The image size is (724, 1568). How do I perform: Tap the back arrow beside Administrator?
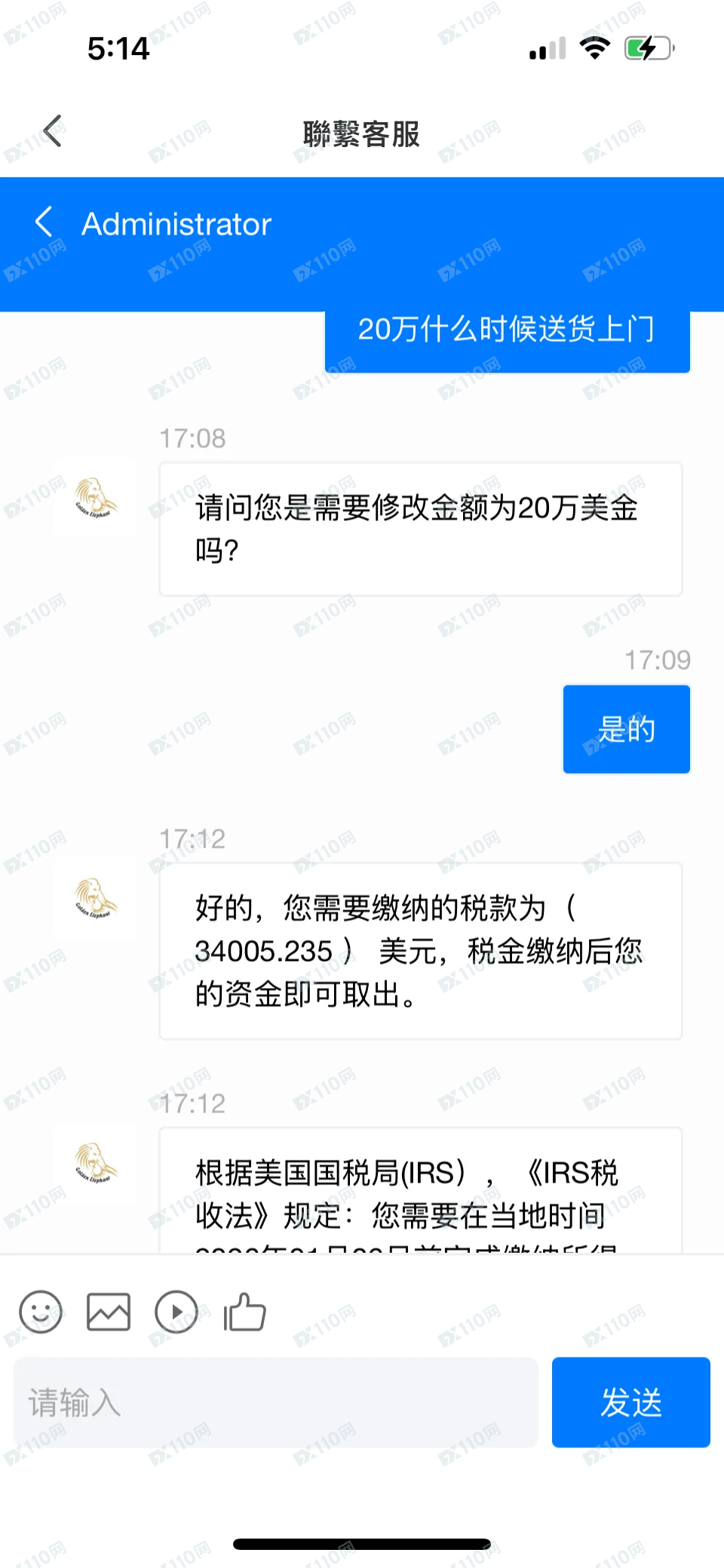click(44, 222)
